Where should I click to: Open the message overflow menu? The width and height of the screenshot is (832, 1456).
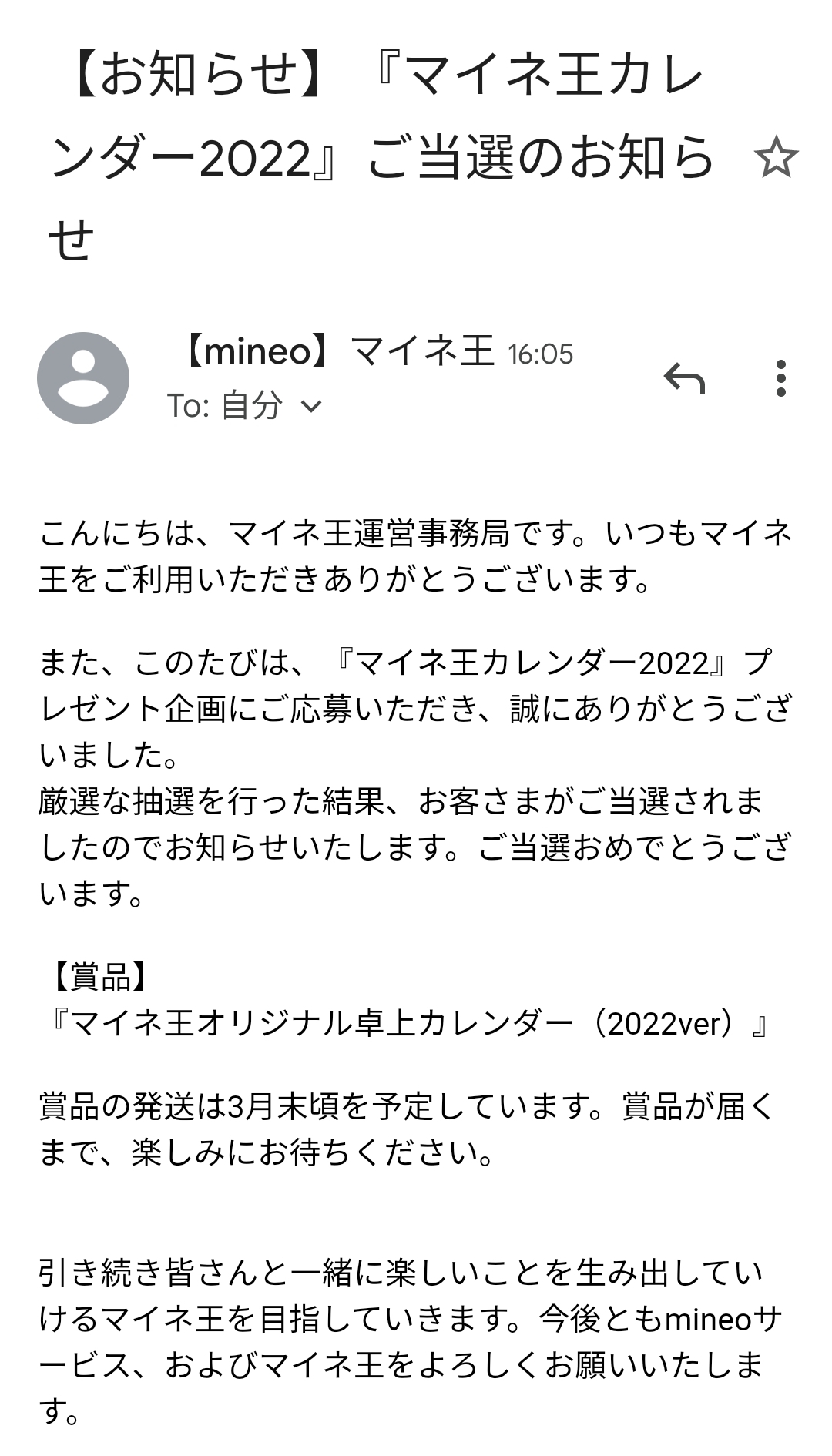coord(780,378)
